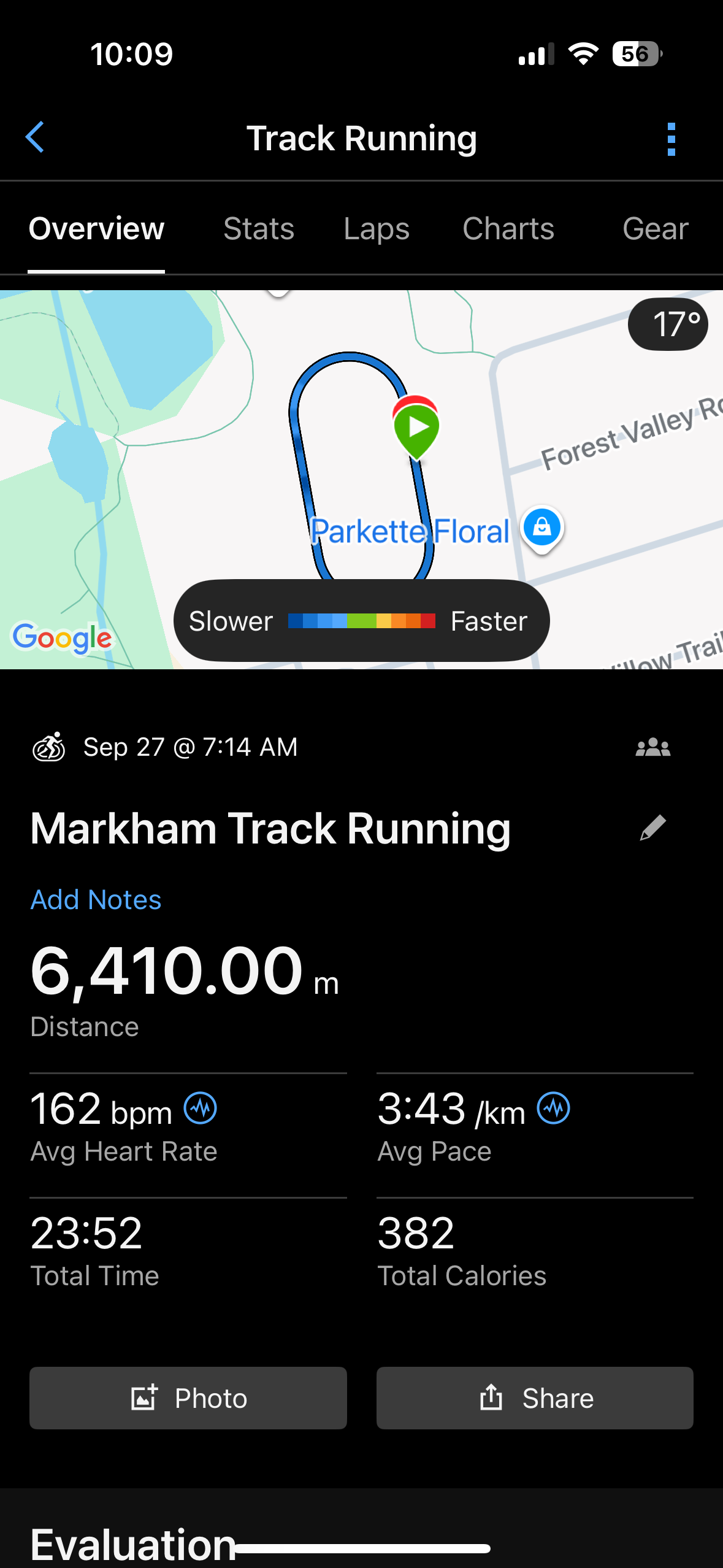Viewport: 723px width, 1568px height.
Task: Open info icon next to Avg Heart Rate
Action: tap(201, 1109)
